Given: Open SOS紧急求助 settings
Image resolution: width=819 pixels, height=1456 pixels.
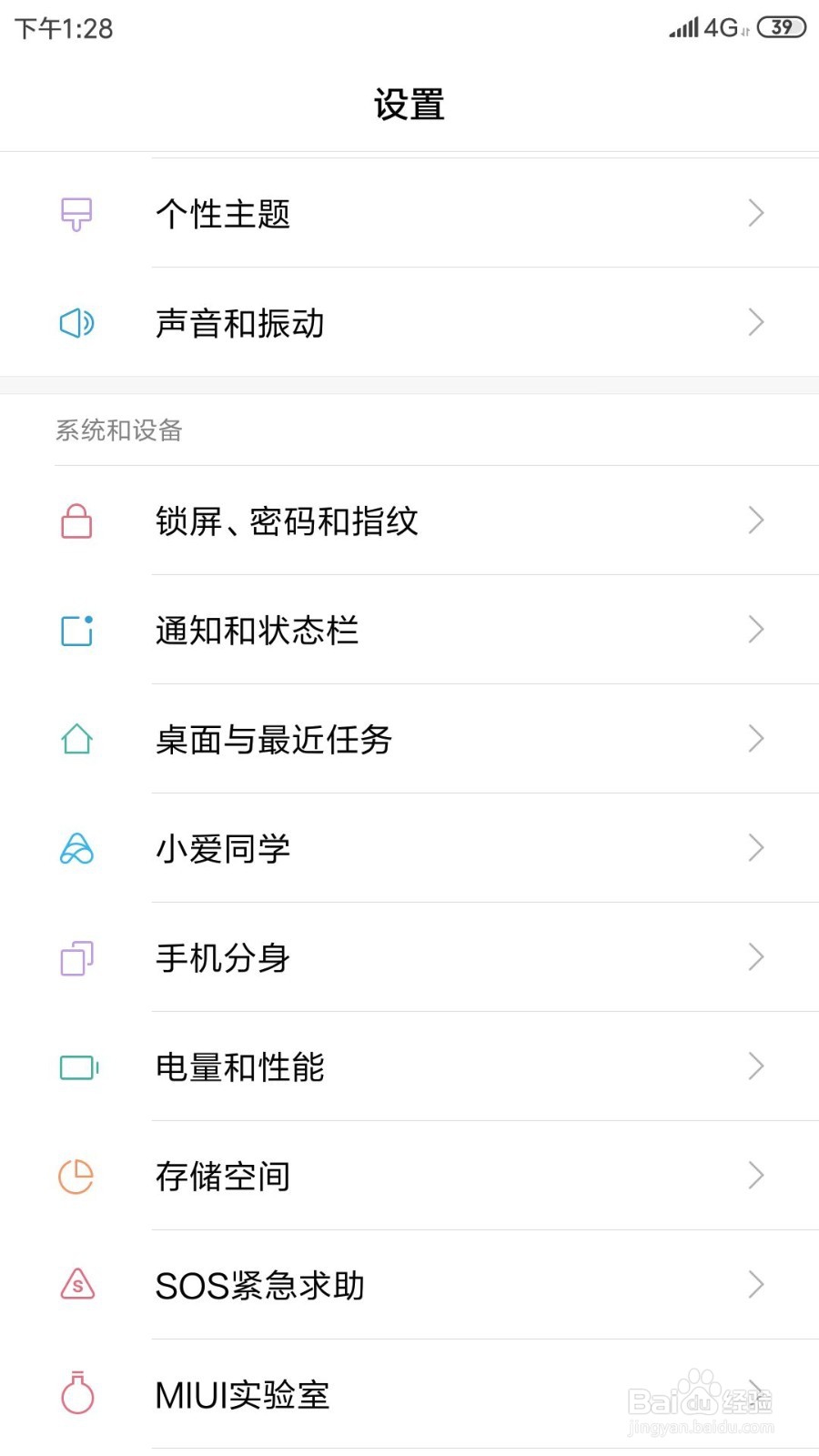Looking at the screenshot, I should (x=409, y=1285).
